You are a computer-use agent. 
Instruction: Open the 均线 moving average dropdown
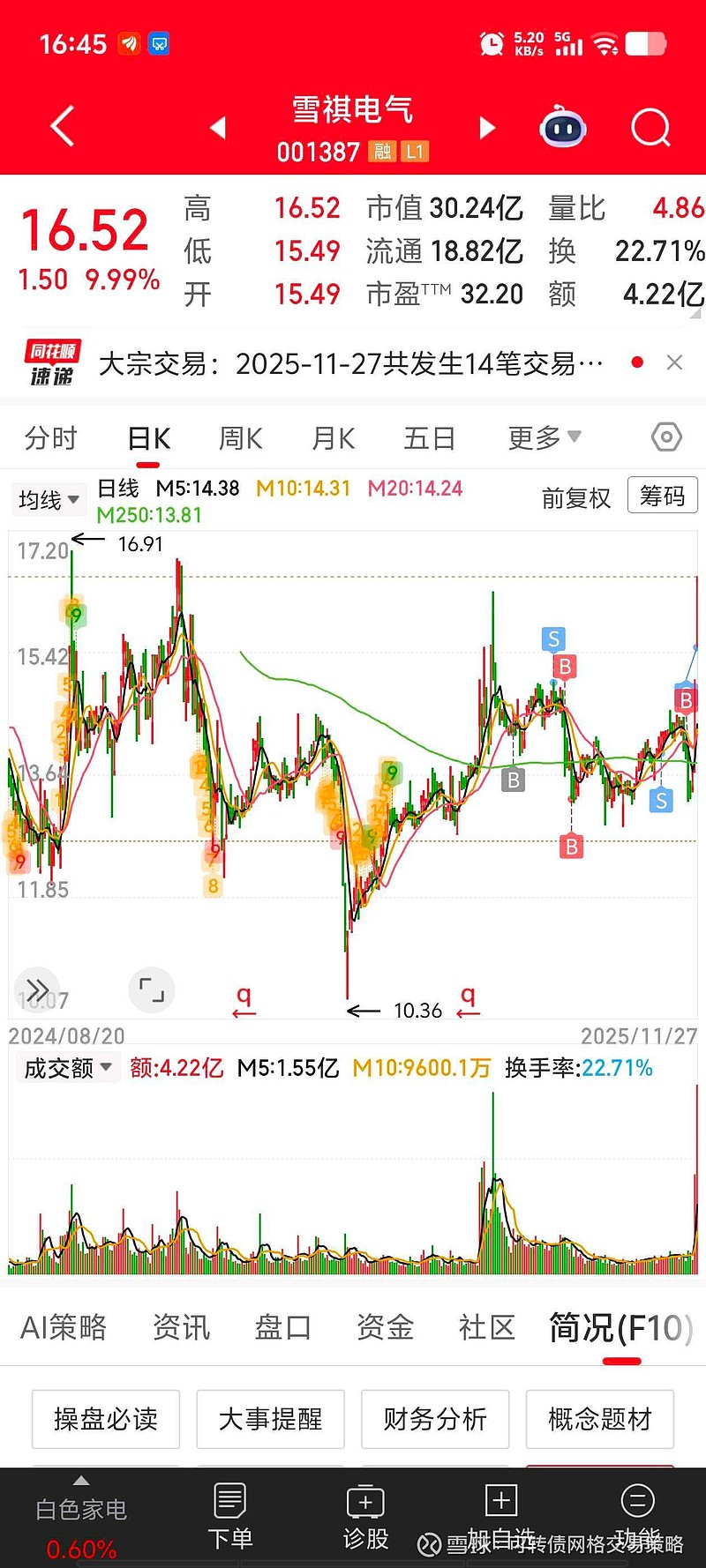click(49, 499)
